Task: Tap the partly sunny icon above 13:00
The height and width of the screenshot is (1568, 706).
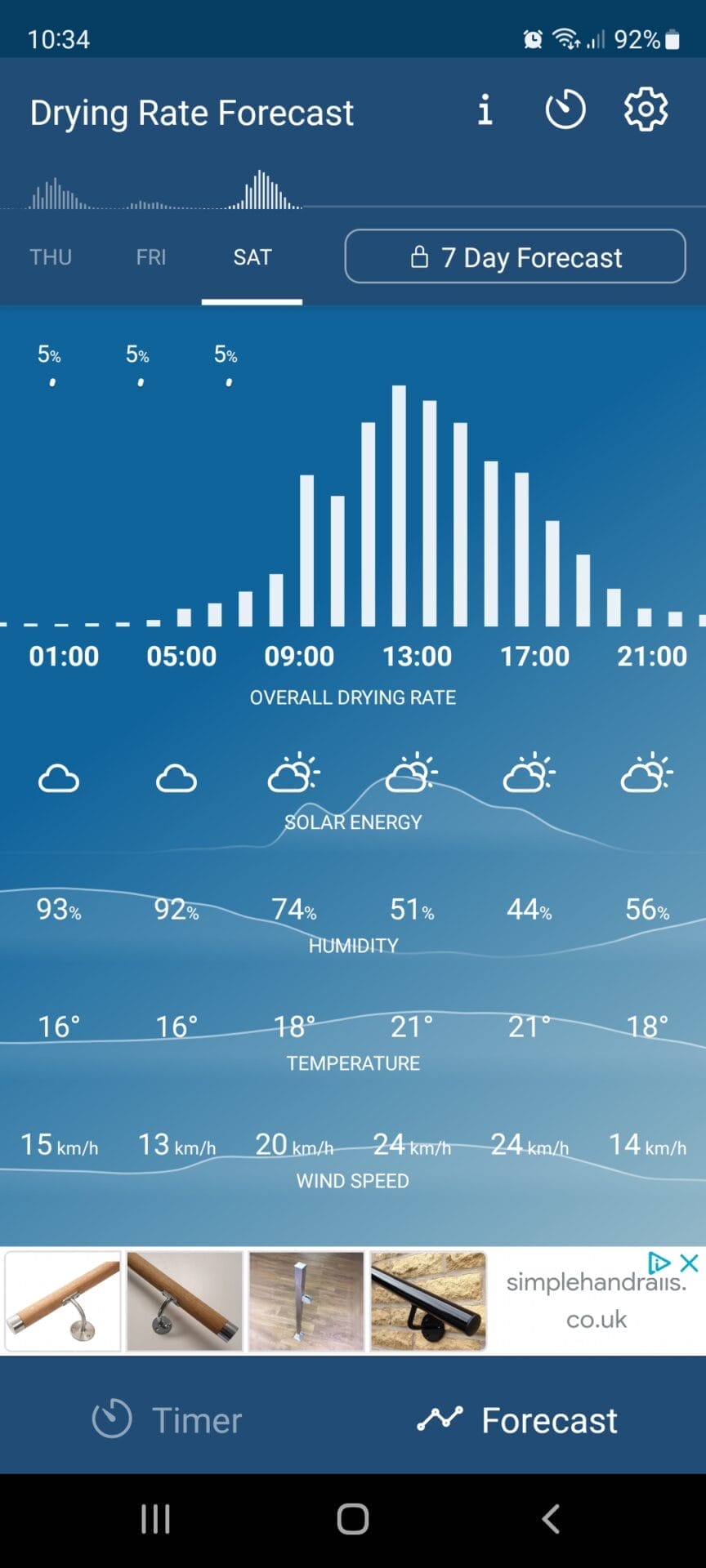Action: [410, 774]
